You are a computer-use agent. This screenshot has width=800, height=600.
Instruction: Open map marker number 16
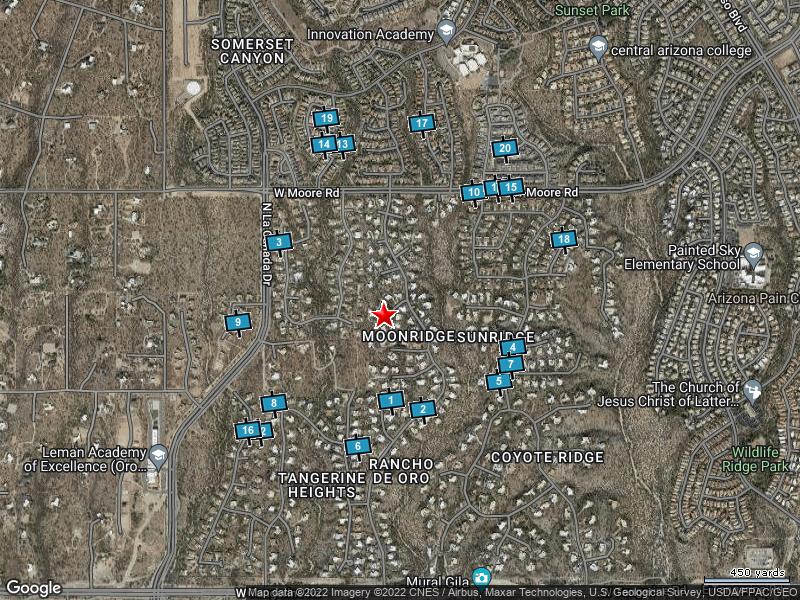point(246,431)
